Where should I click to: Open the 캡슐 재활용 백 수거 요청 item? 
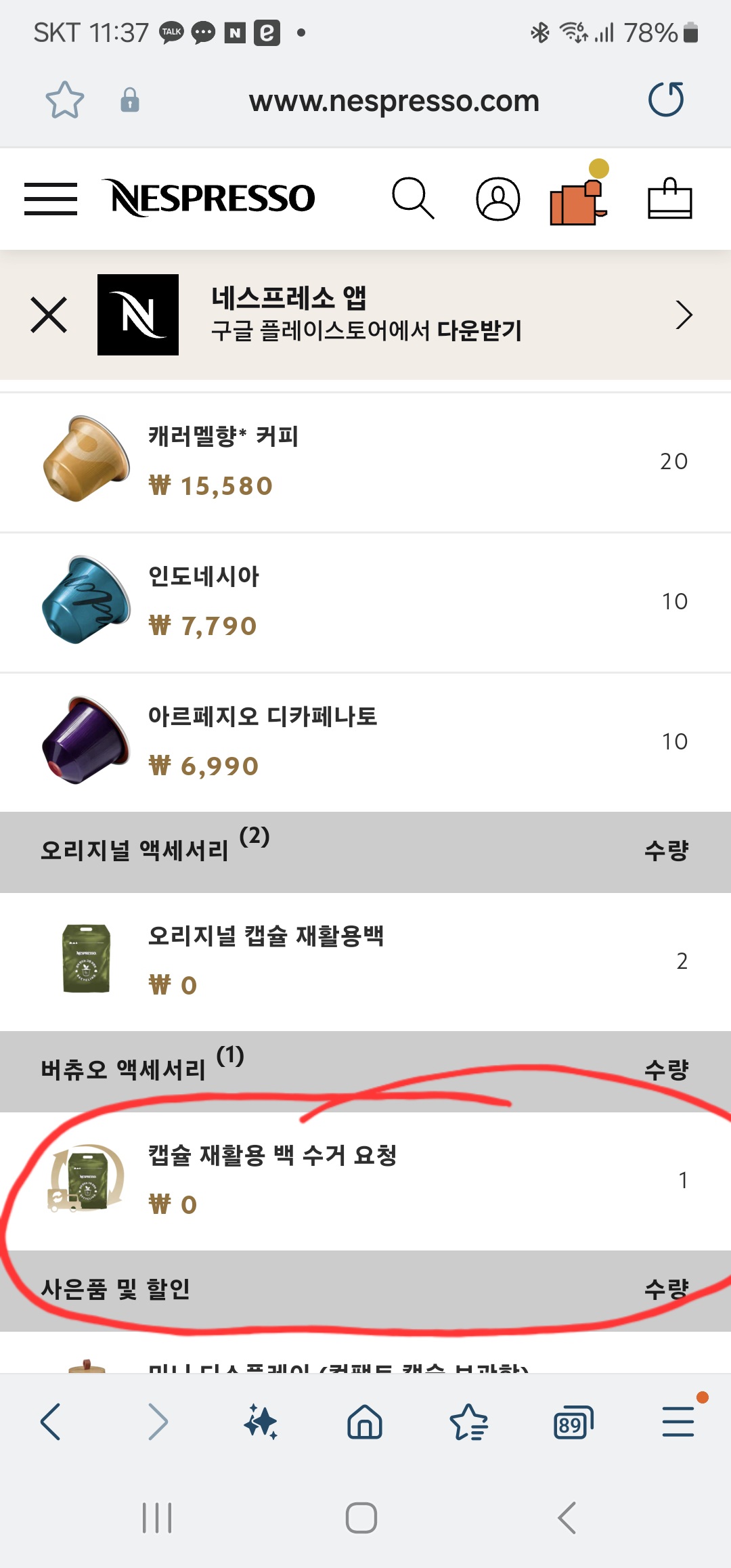tap(272, 1155)
